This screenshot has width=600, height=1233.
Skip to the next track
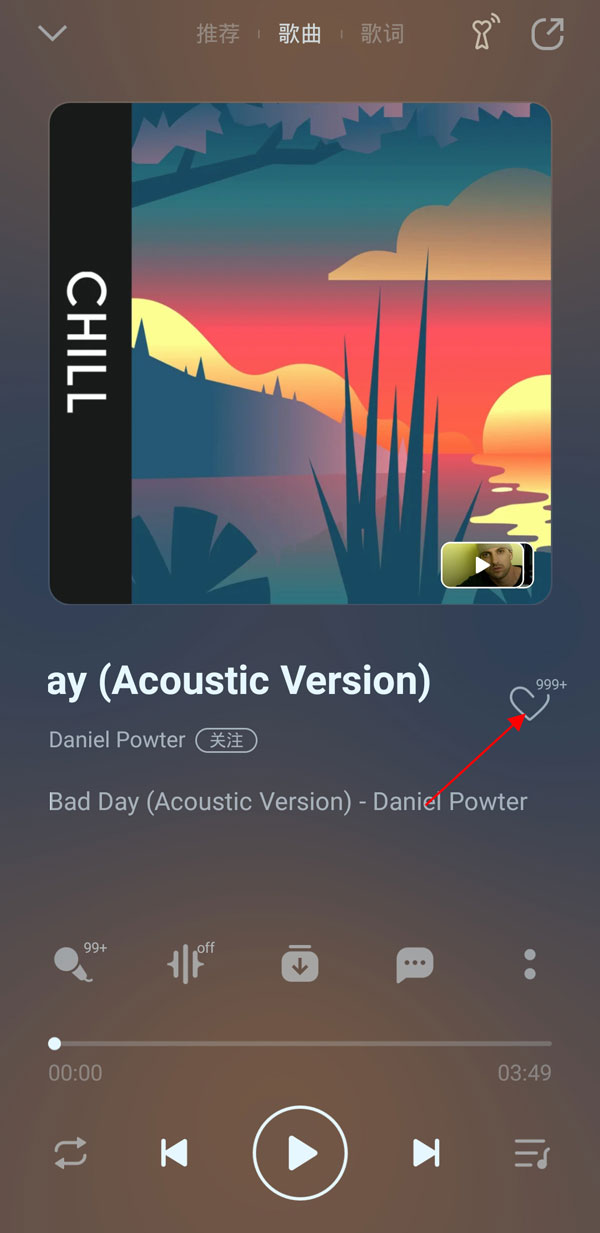[x=426, y=1153]
